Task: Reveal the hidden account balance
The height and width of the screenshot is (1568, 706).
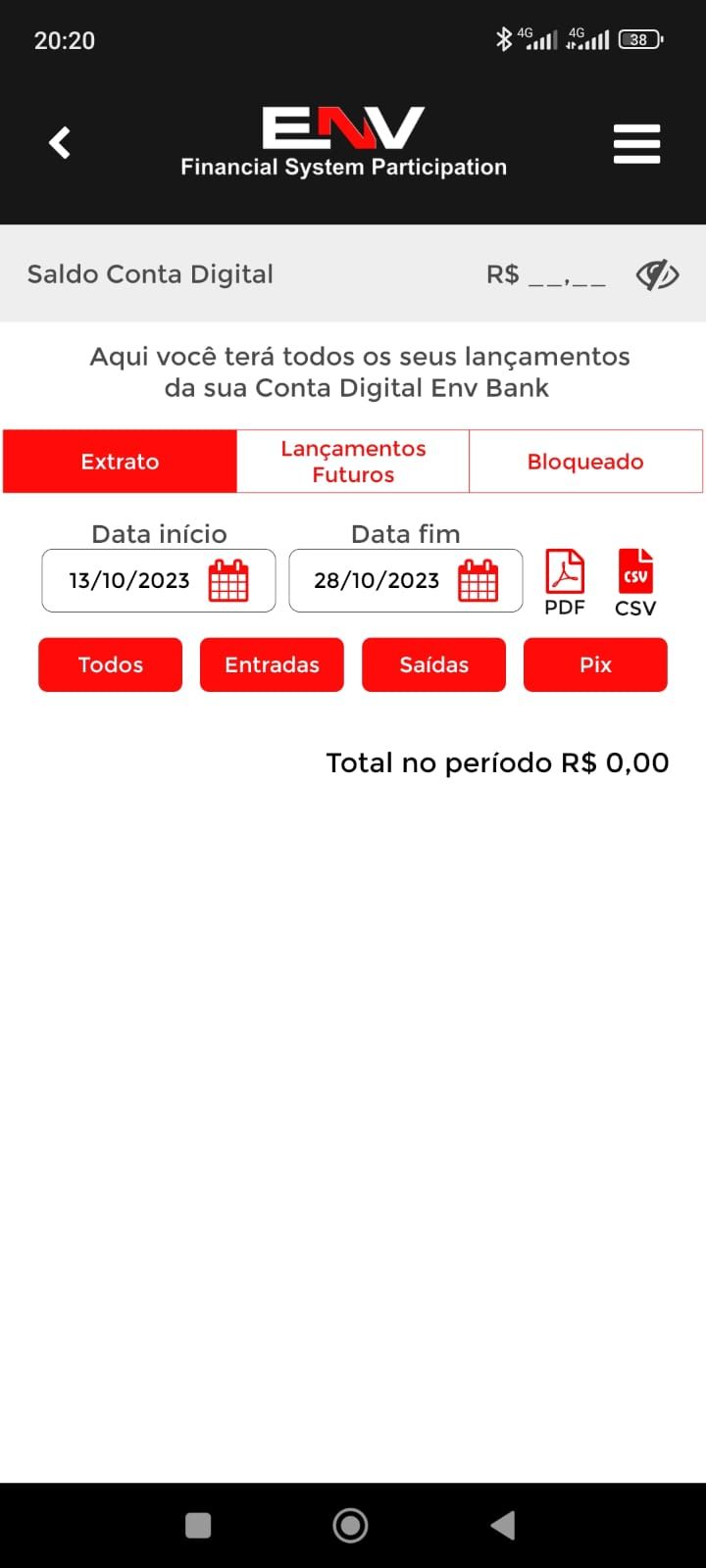Action: tap(657, 275)
